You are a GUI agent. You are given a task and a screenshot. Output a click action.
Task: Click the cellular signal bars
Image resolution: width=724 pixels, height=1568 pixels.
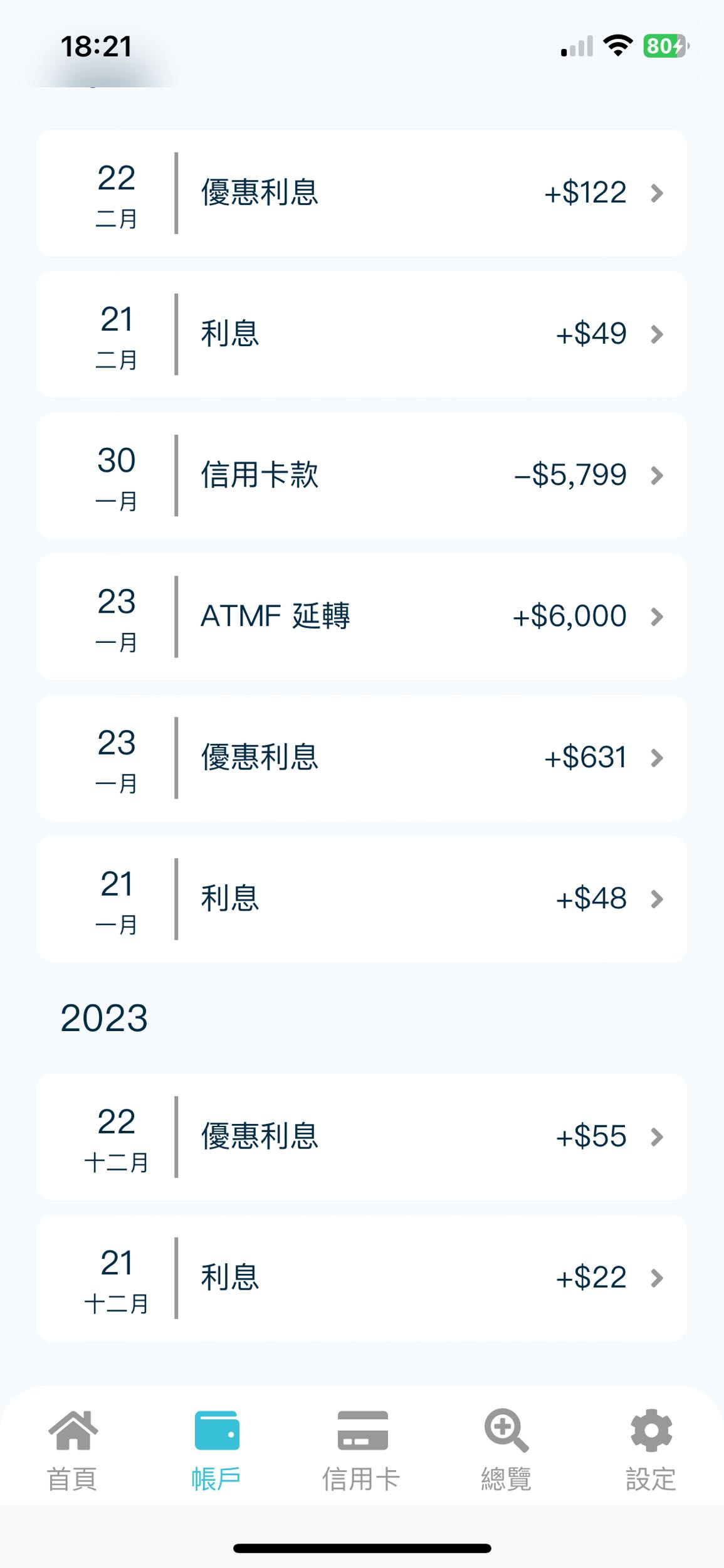point(575,46)
